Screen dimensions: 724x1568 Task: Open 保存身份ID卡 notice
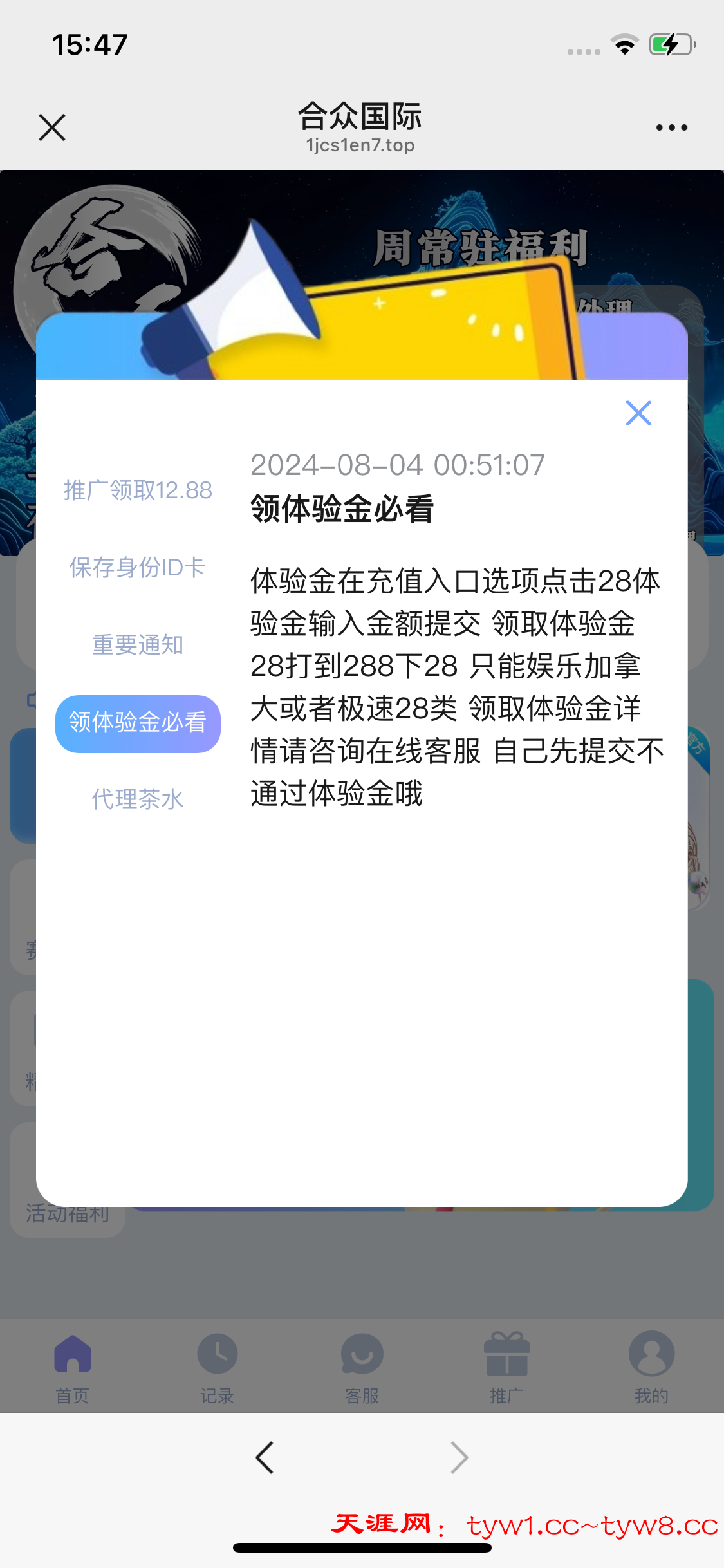138,568
